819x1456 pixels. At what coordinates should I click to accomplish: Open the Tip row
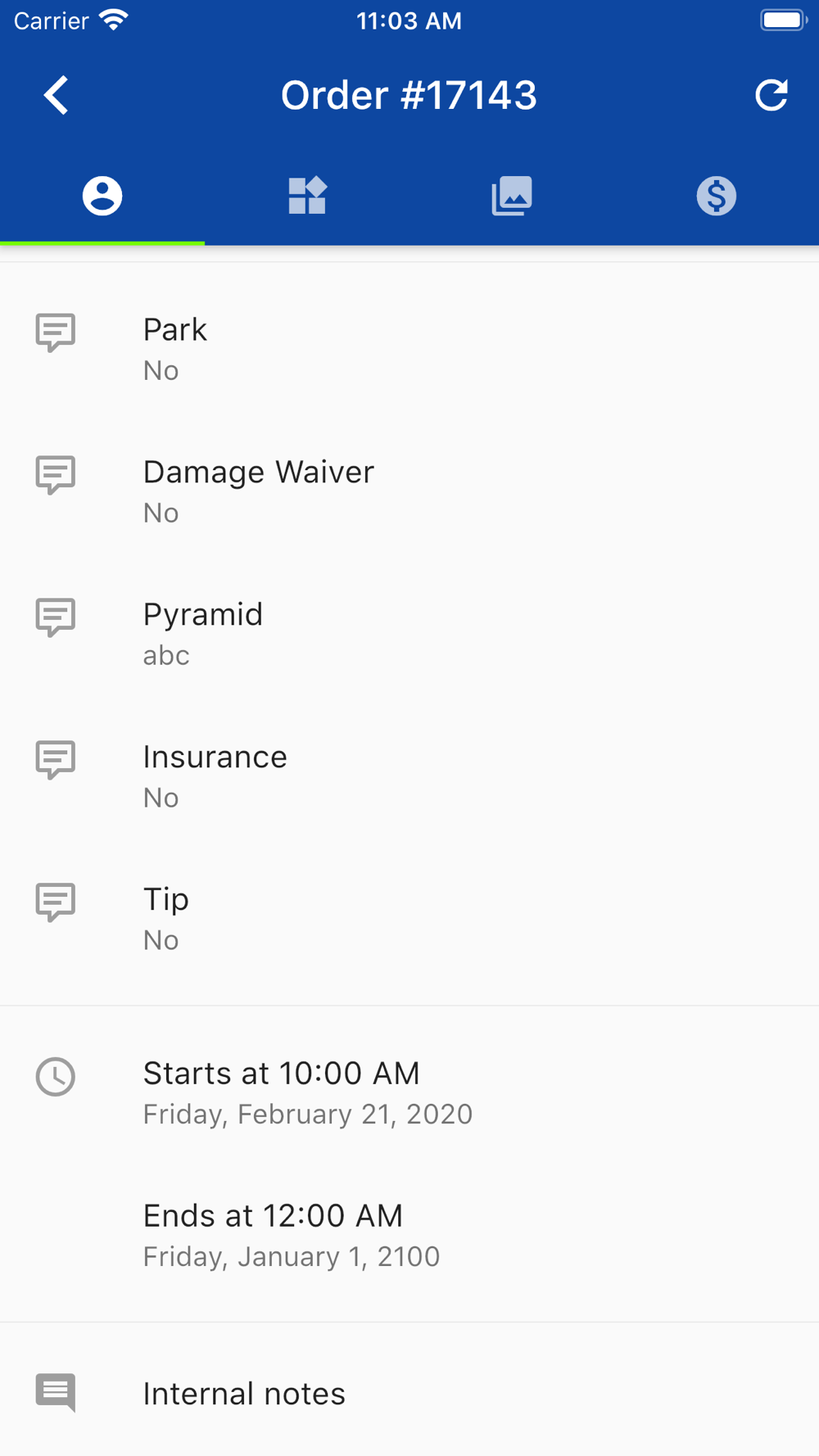(409, 920)
